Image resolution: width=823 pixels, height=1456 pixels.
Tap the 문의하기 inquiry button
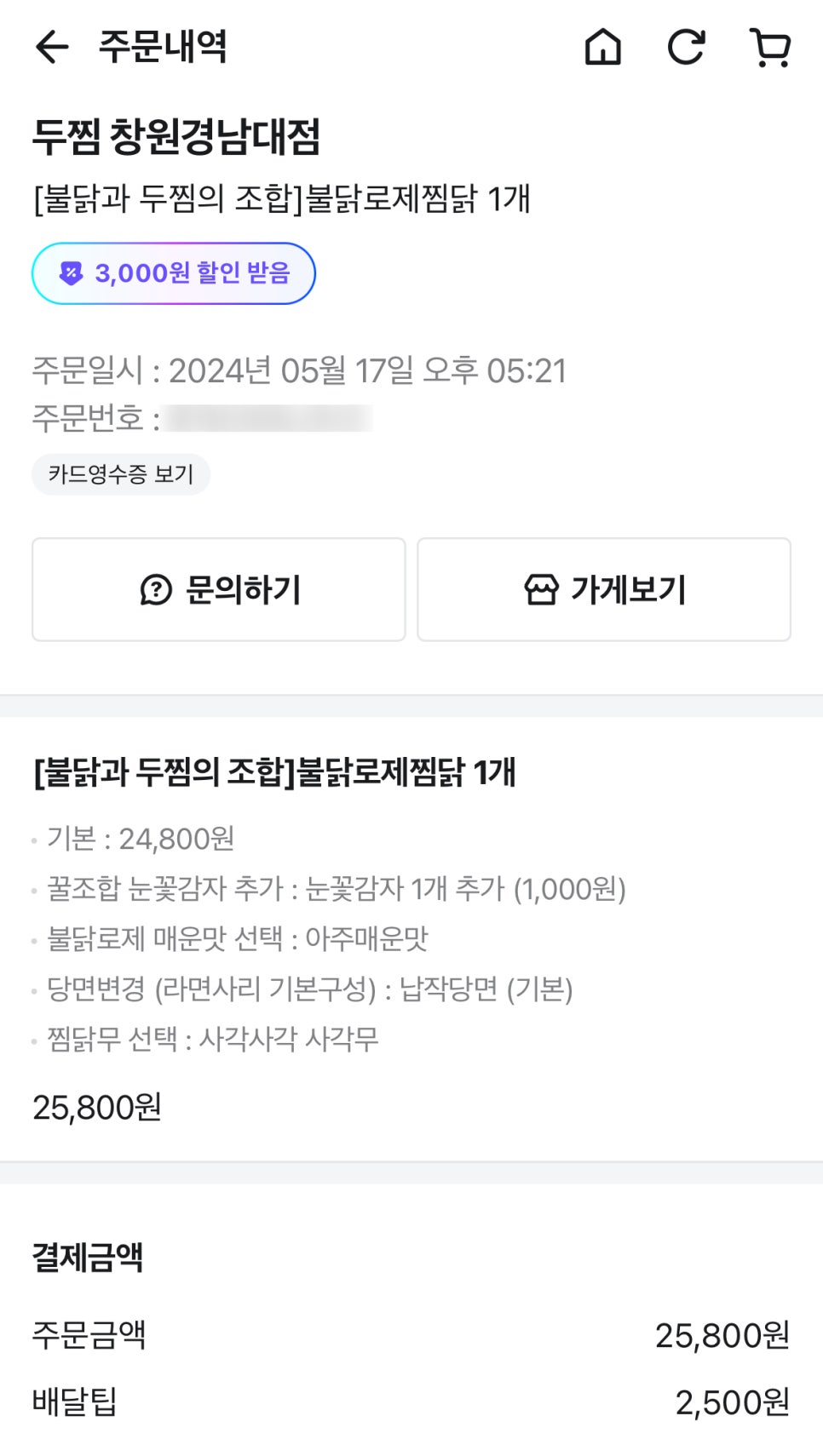click(219, 589)
